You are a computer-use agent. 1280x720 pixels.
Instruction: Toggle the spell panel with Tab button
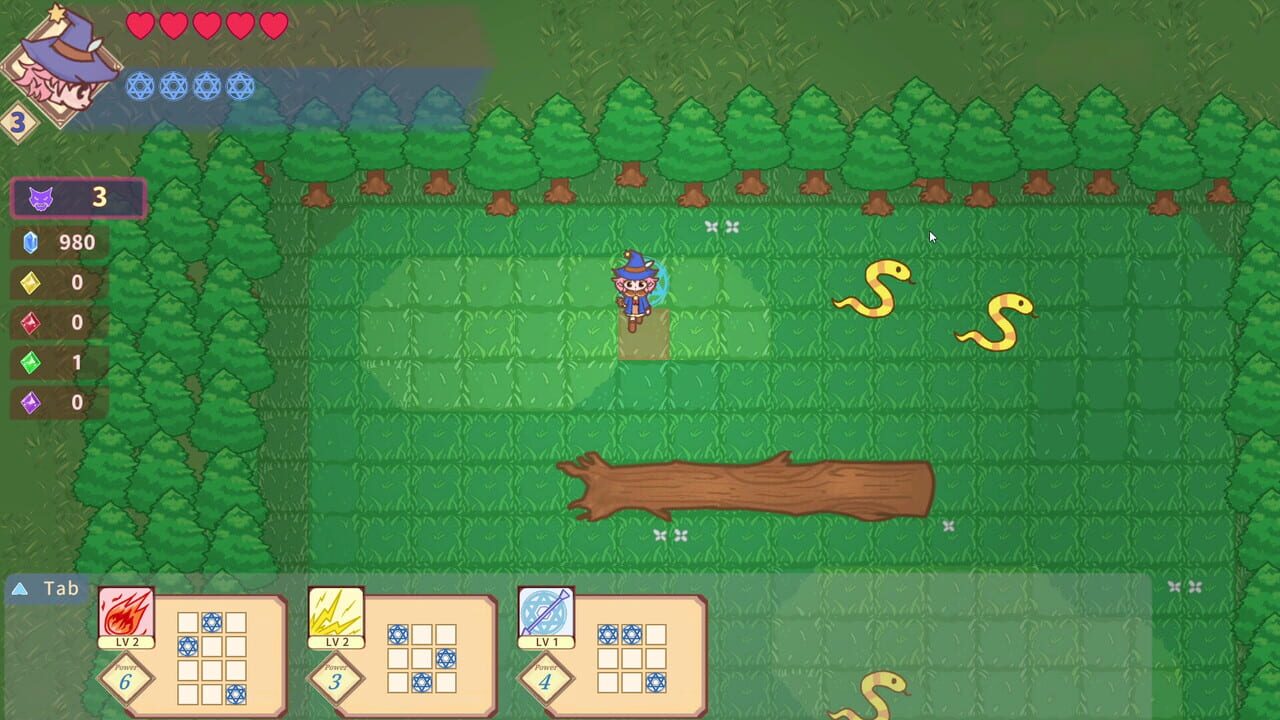(x=46, y=589)
